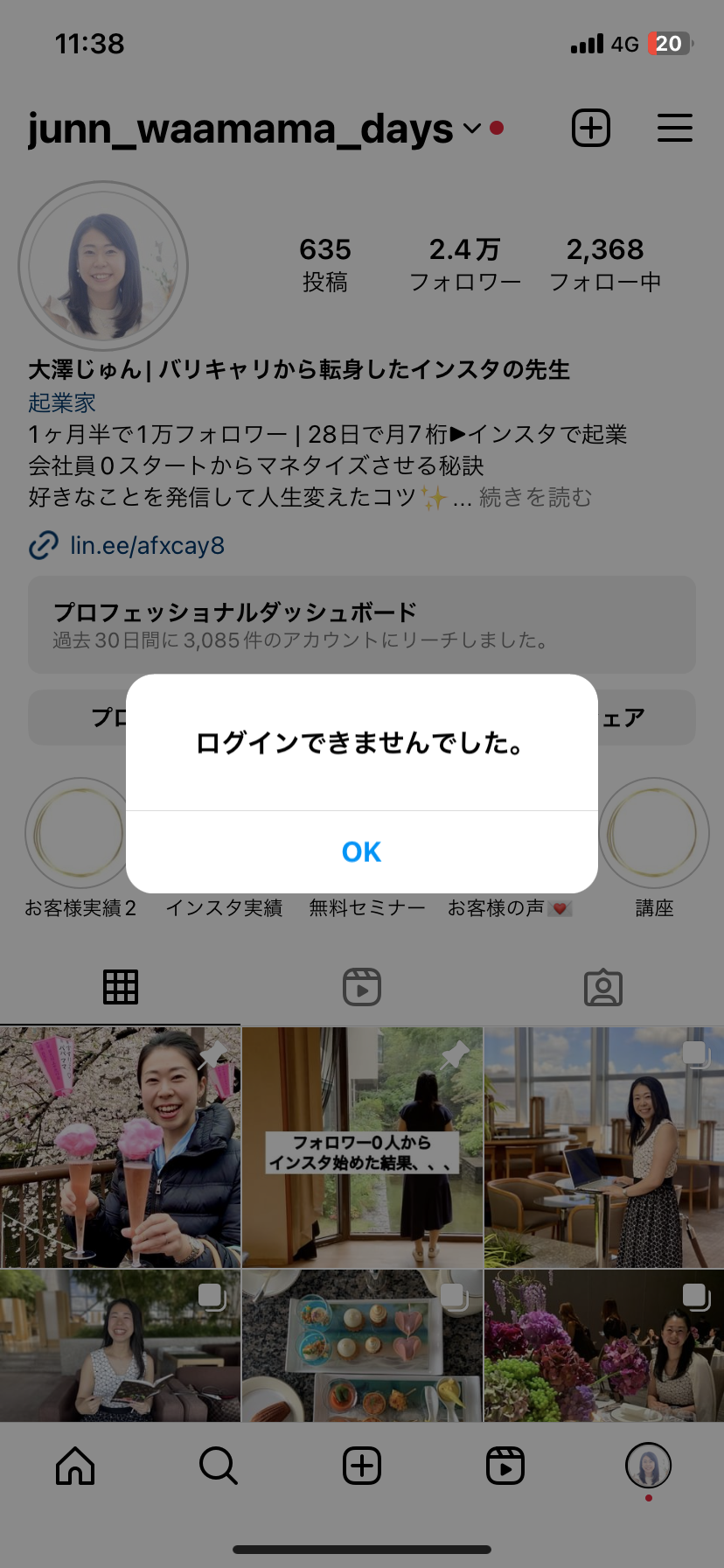Viewport: 724px width, 1568px height.
Task: Open the create new post plus icon in header
Action: click(591, 129)
